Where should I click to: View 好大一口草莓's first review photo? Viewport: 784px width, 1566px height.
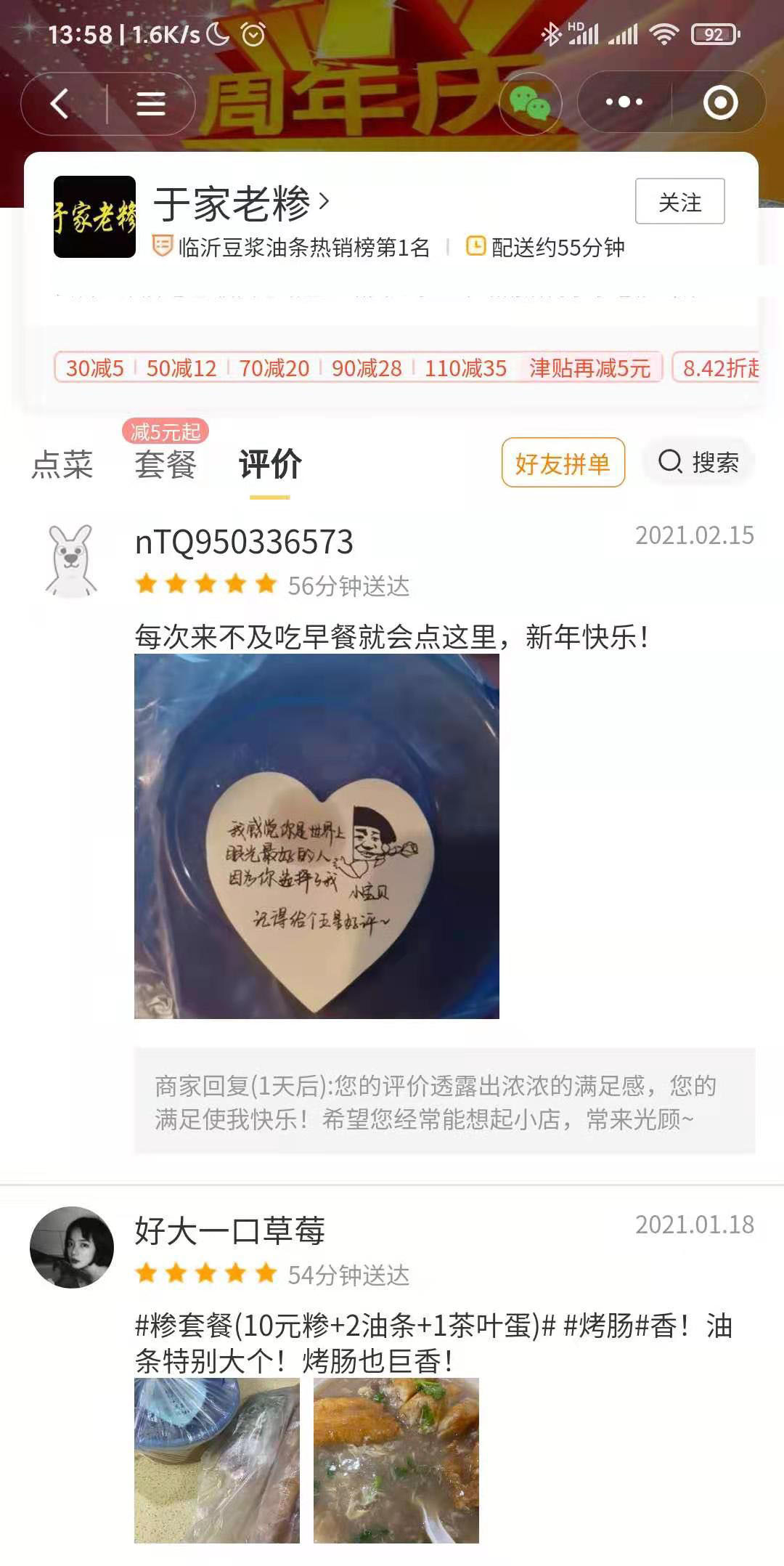point(216,1460)
